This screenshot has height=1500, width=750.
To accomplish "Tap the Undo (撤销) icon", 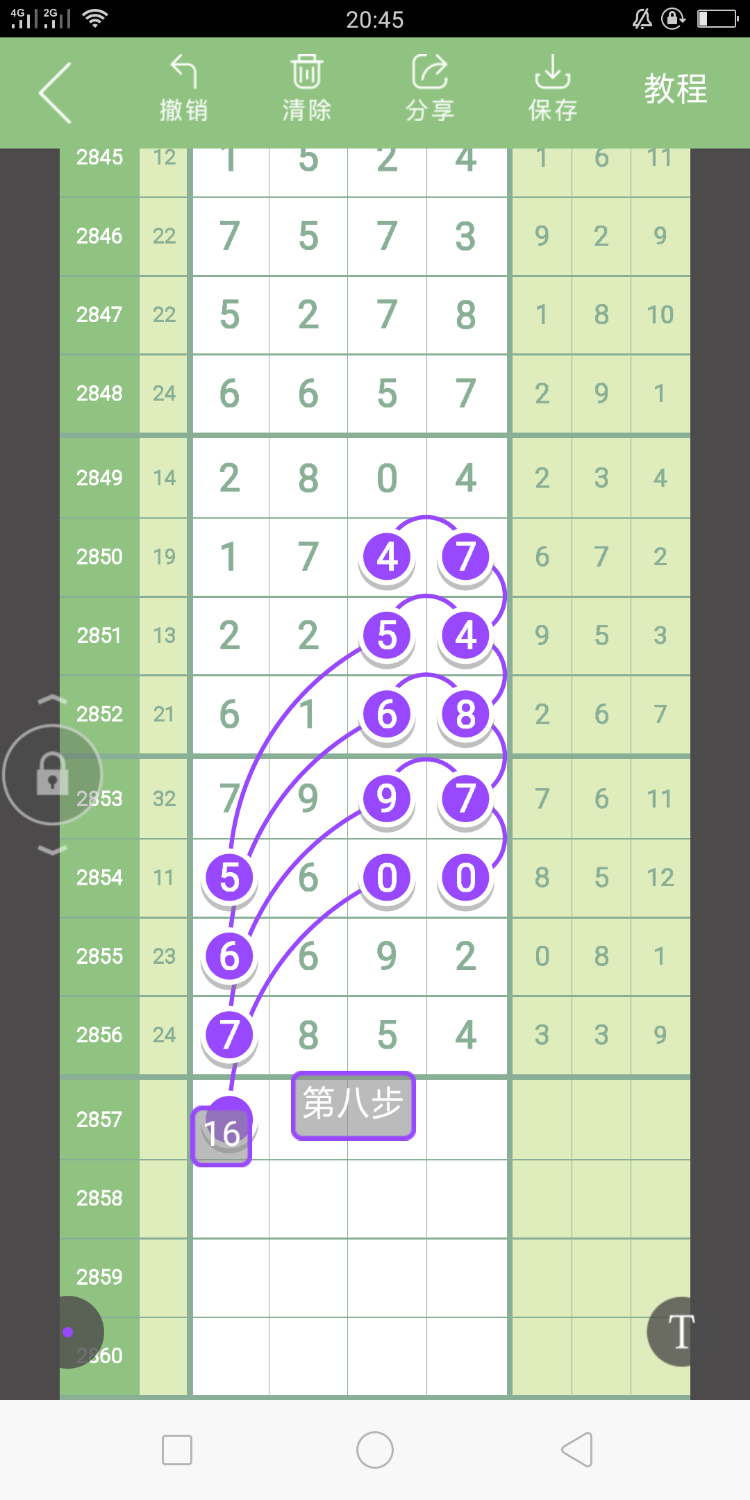I will point(183,85).
